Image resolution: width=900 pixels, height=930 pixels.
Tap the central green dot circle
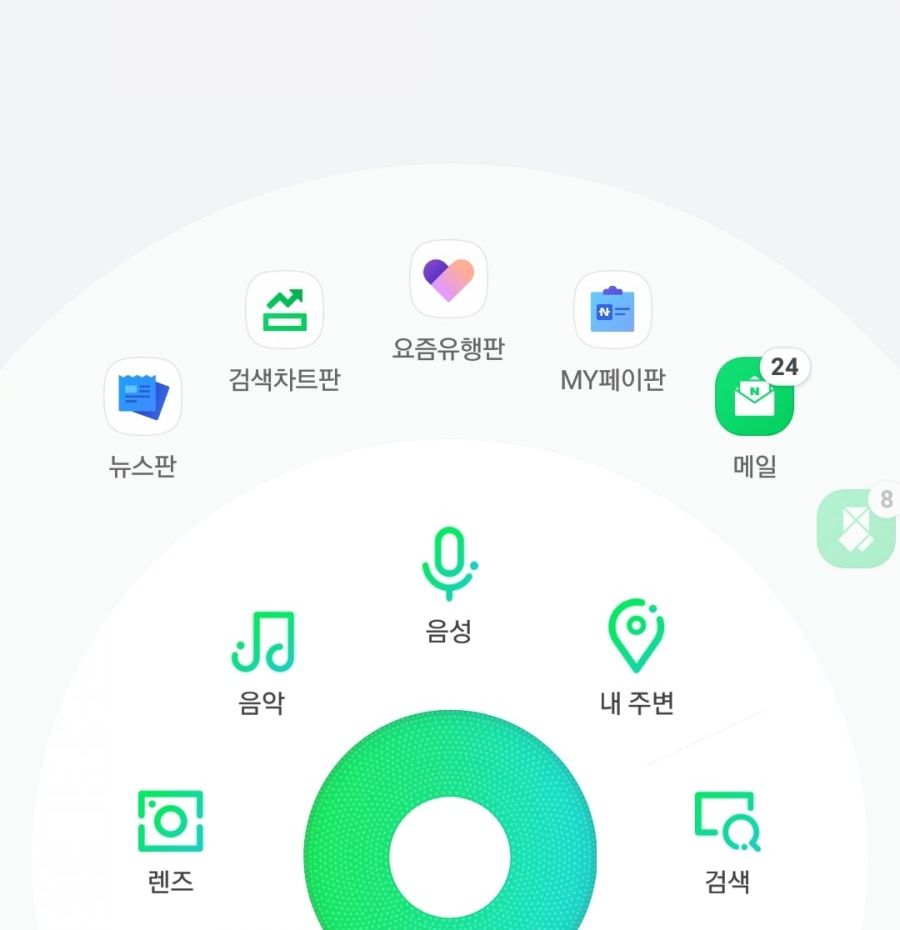450,855
